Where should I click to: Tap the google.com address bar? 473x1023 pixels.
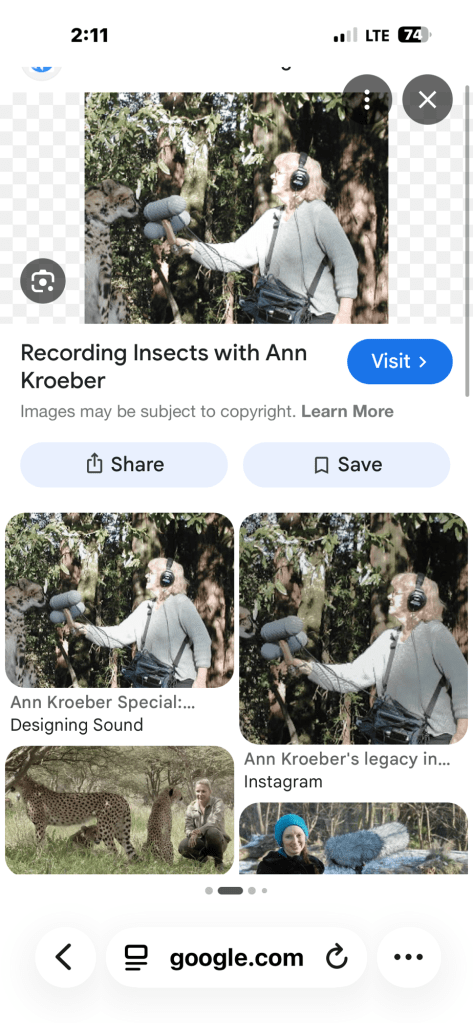tap(236, 957)
